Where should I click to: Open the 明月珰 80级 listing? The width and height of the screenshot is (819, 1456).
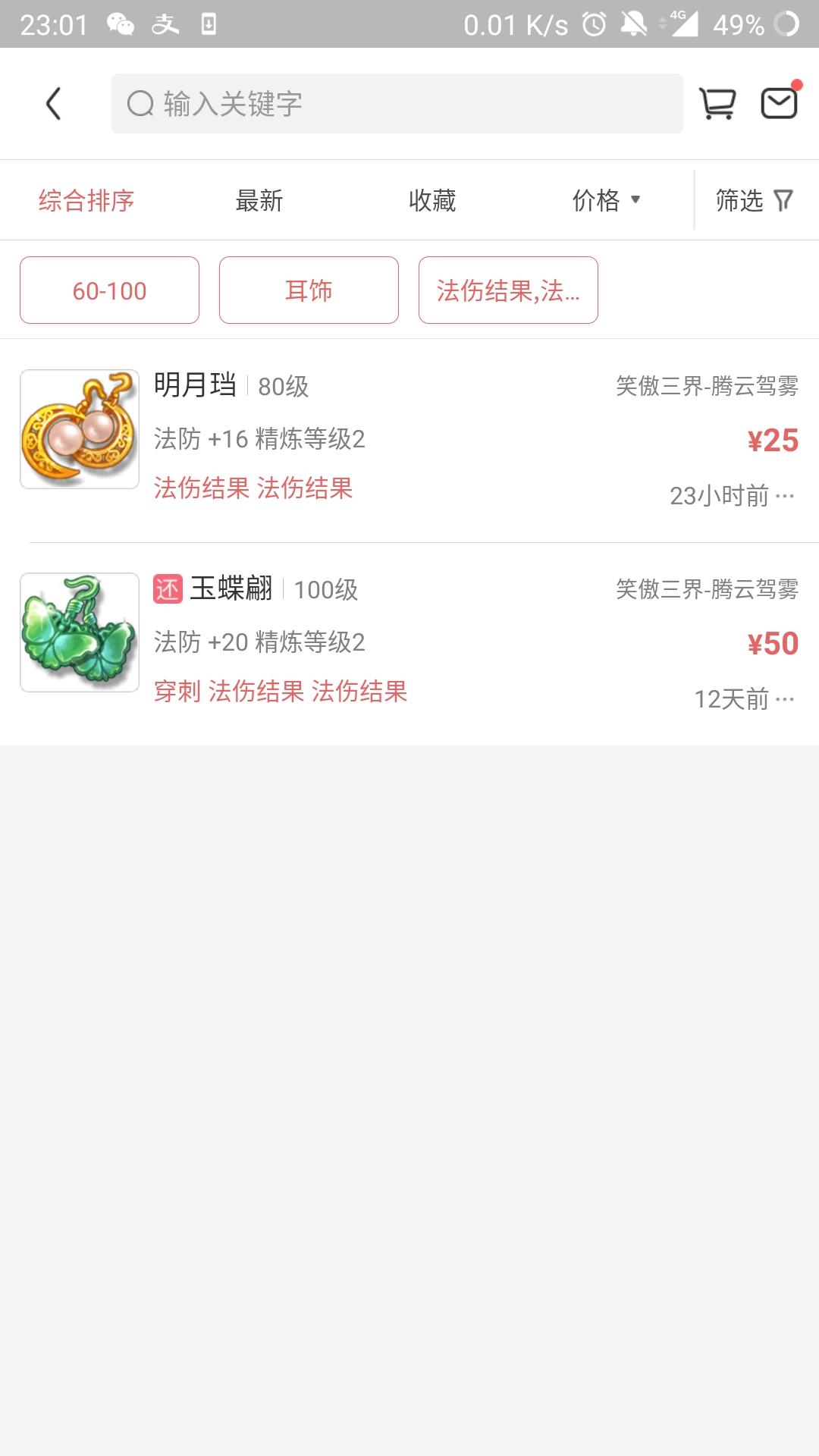coord(379,437)
